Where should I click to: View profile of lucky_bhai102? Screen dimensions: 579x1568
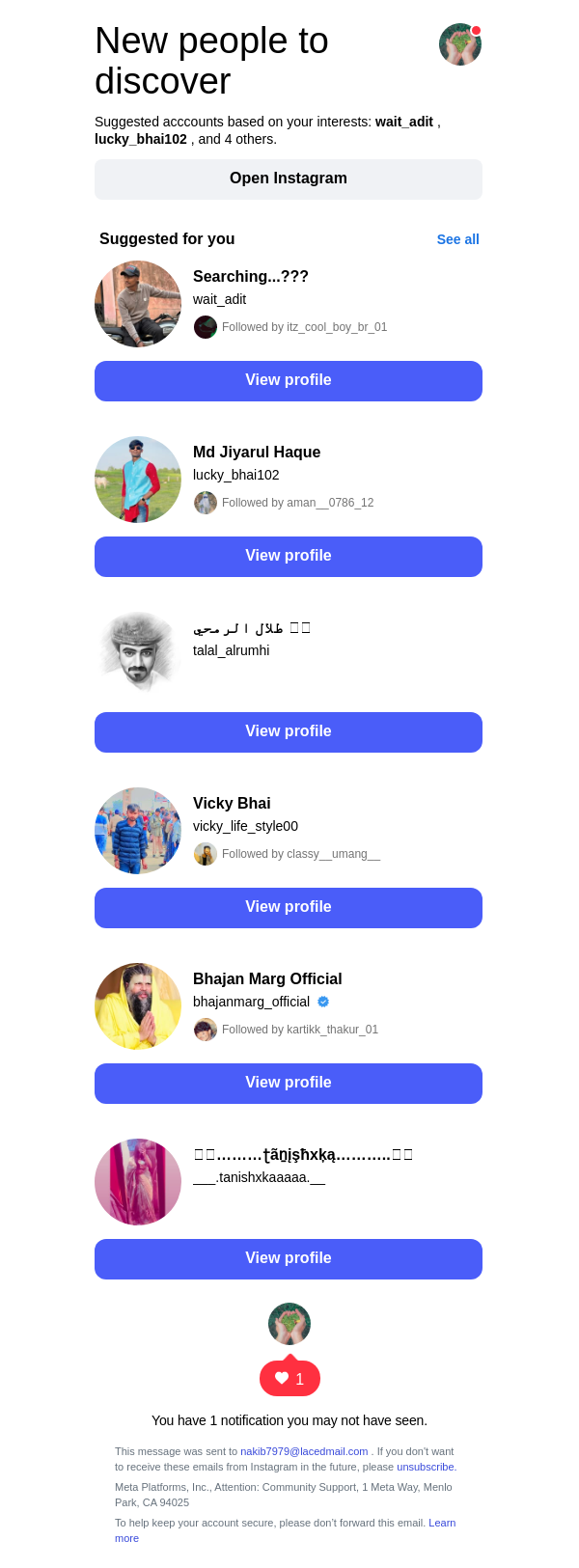click(288, 557)
